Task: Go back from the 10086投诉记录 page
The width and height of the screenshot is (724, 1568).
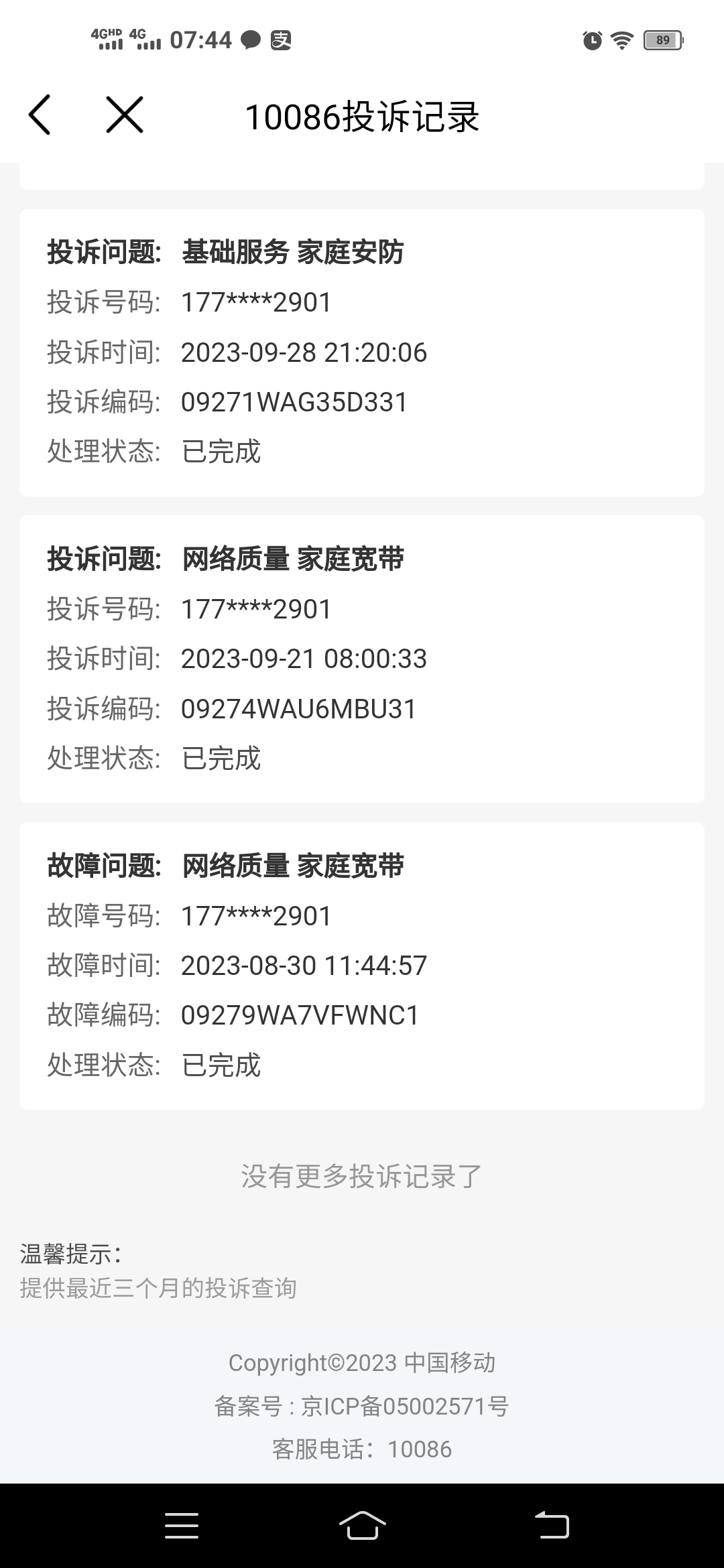Action: [x=40, y=115]
